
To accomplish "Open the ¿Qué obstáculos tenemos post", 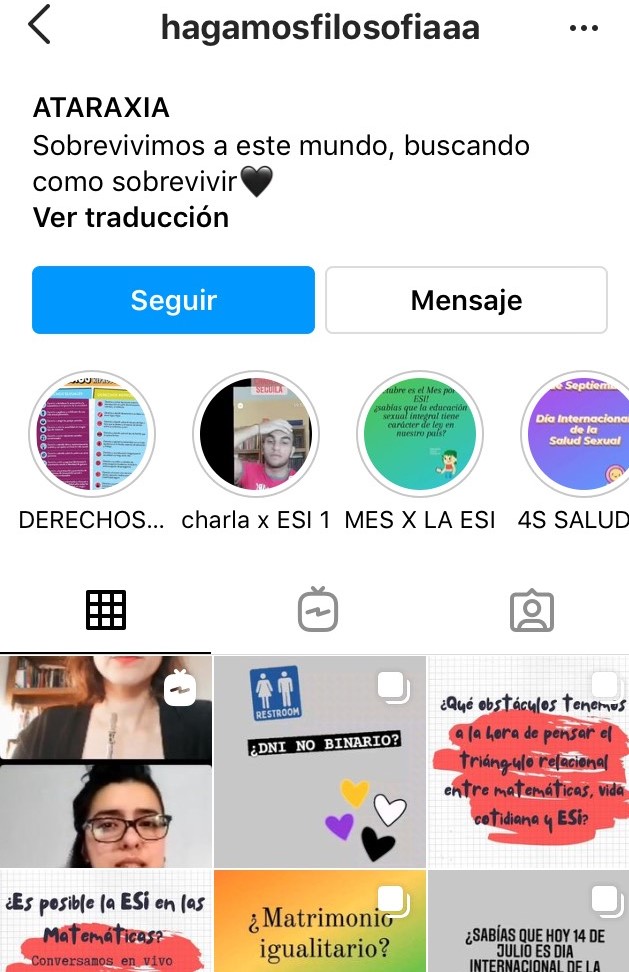I will coord(529,761).
